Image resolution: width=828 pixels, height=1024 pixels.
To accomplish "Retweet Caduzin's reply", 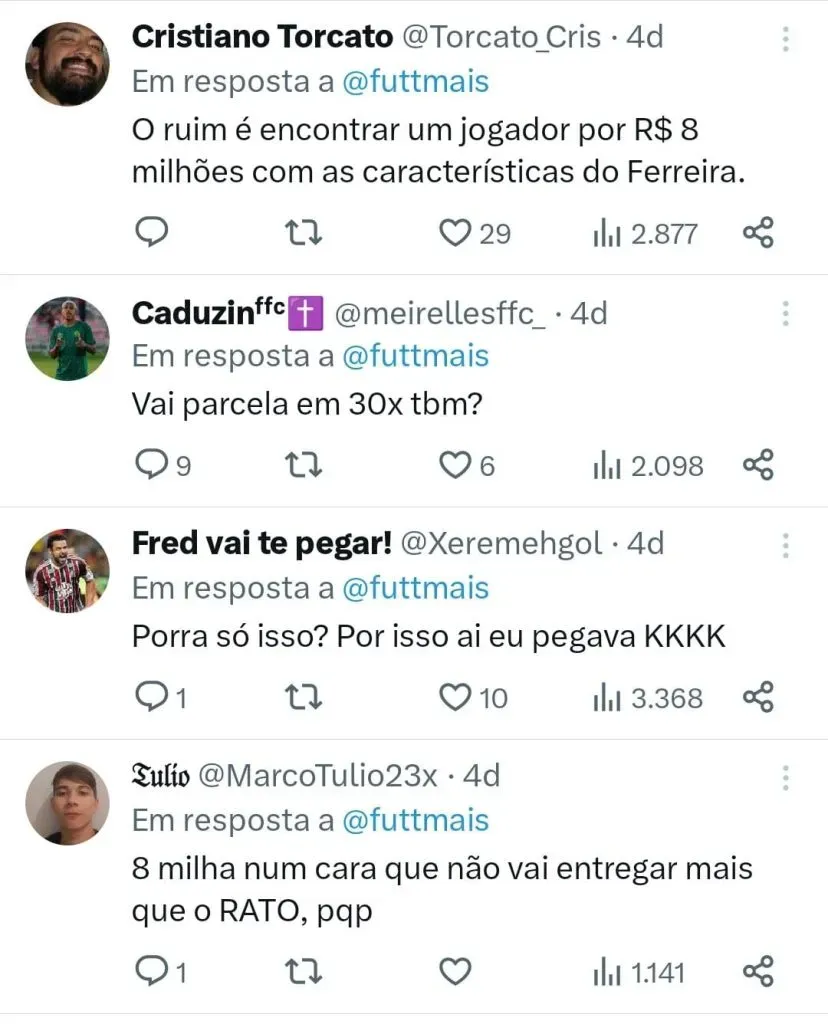I will [301, 465].
